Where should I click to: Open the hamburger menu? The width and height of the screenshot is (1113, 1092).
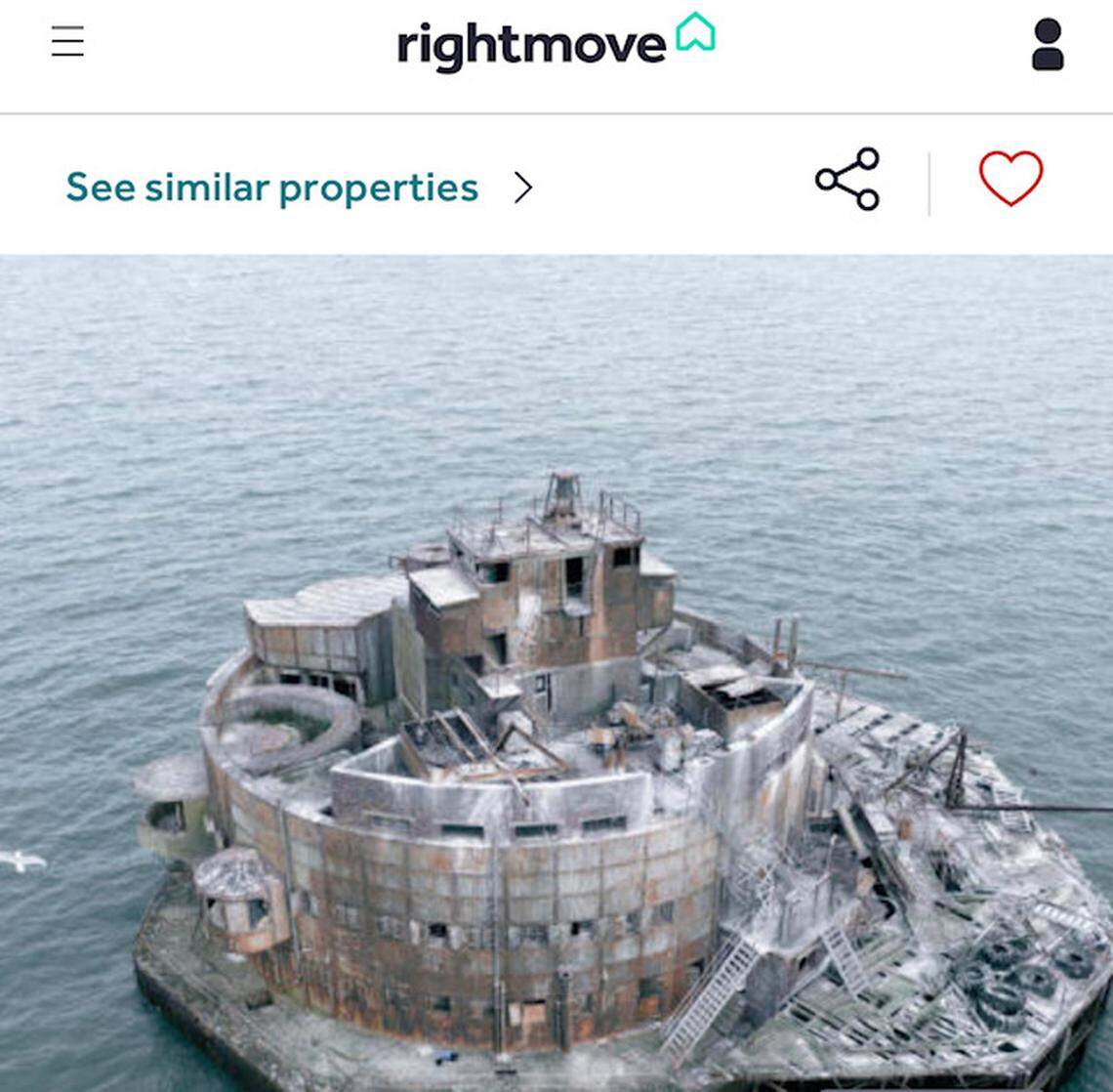(x=67, y=42)
